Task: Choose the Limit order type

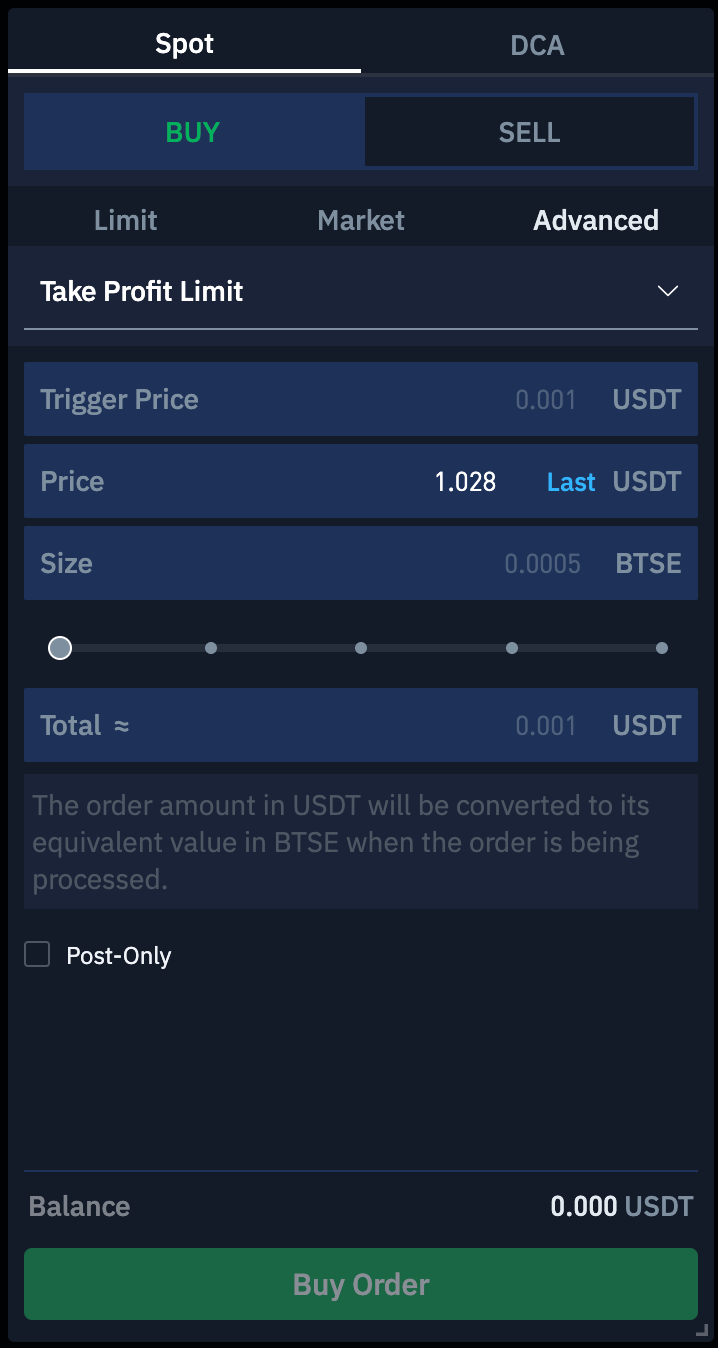Action: click(x=126, y=220)
